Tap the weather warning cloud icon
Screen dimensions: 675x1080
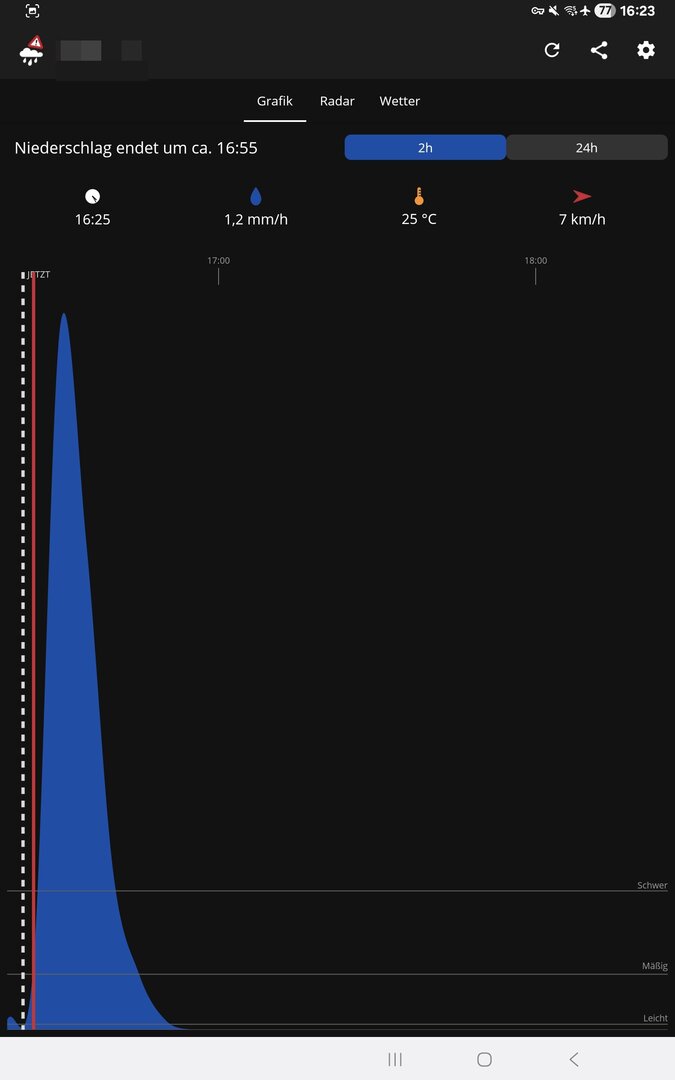click(x=32, y=51)
